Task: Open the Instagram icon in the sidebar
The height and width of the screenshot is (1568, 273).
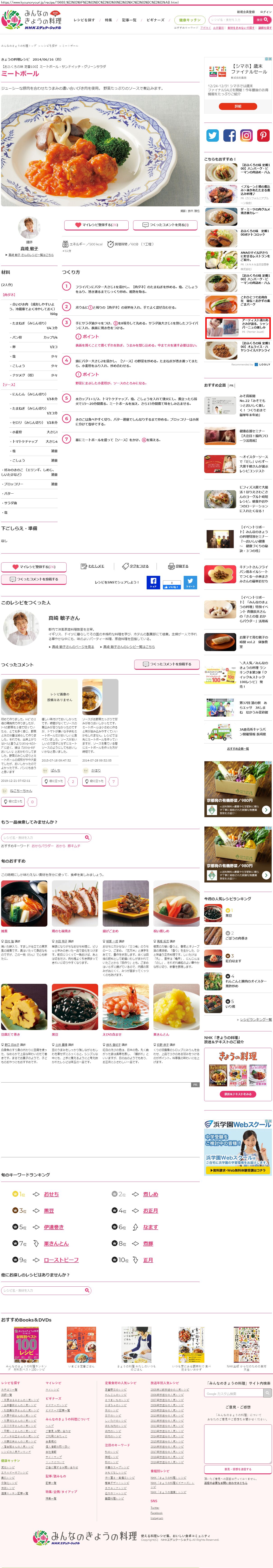Action: [x=246, y=136]
